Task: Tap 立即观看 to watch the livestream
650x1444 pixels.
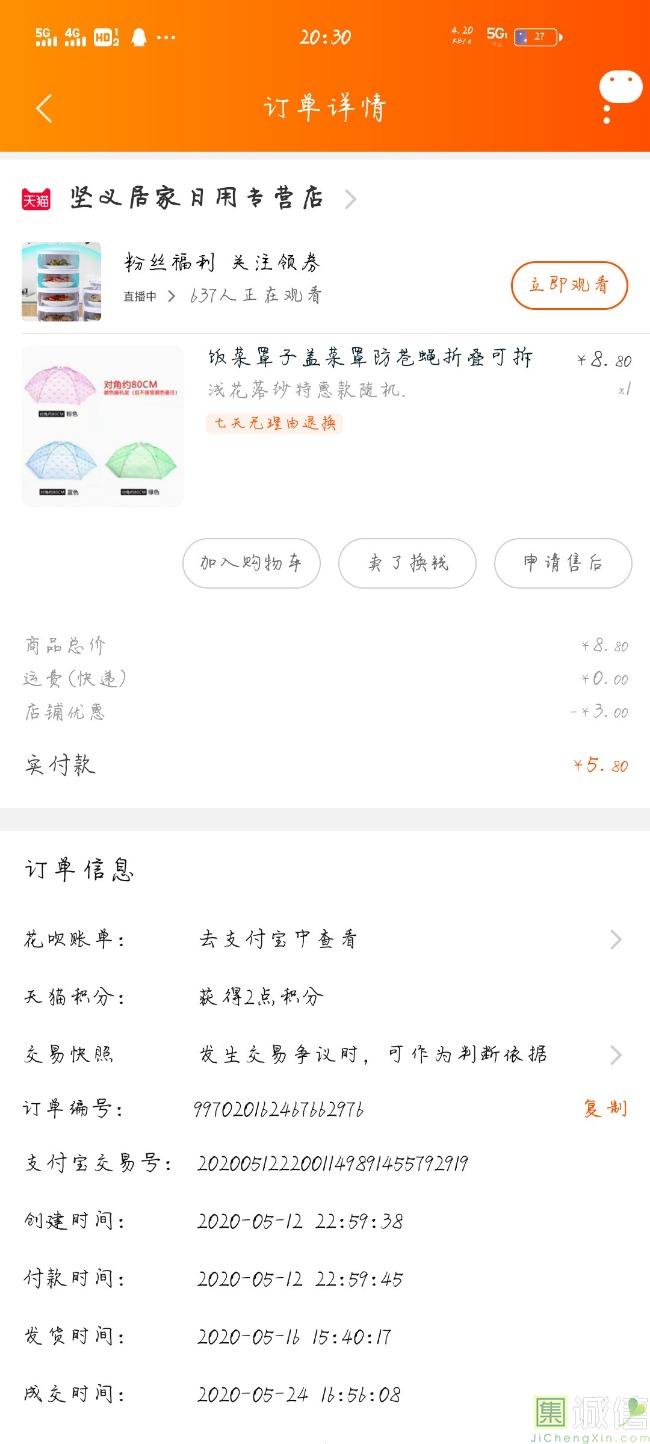Action: click(569, 286)
